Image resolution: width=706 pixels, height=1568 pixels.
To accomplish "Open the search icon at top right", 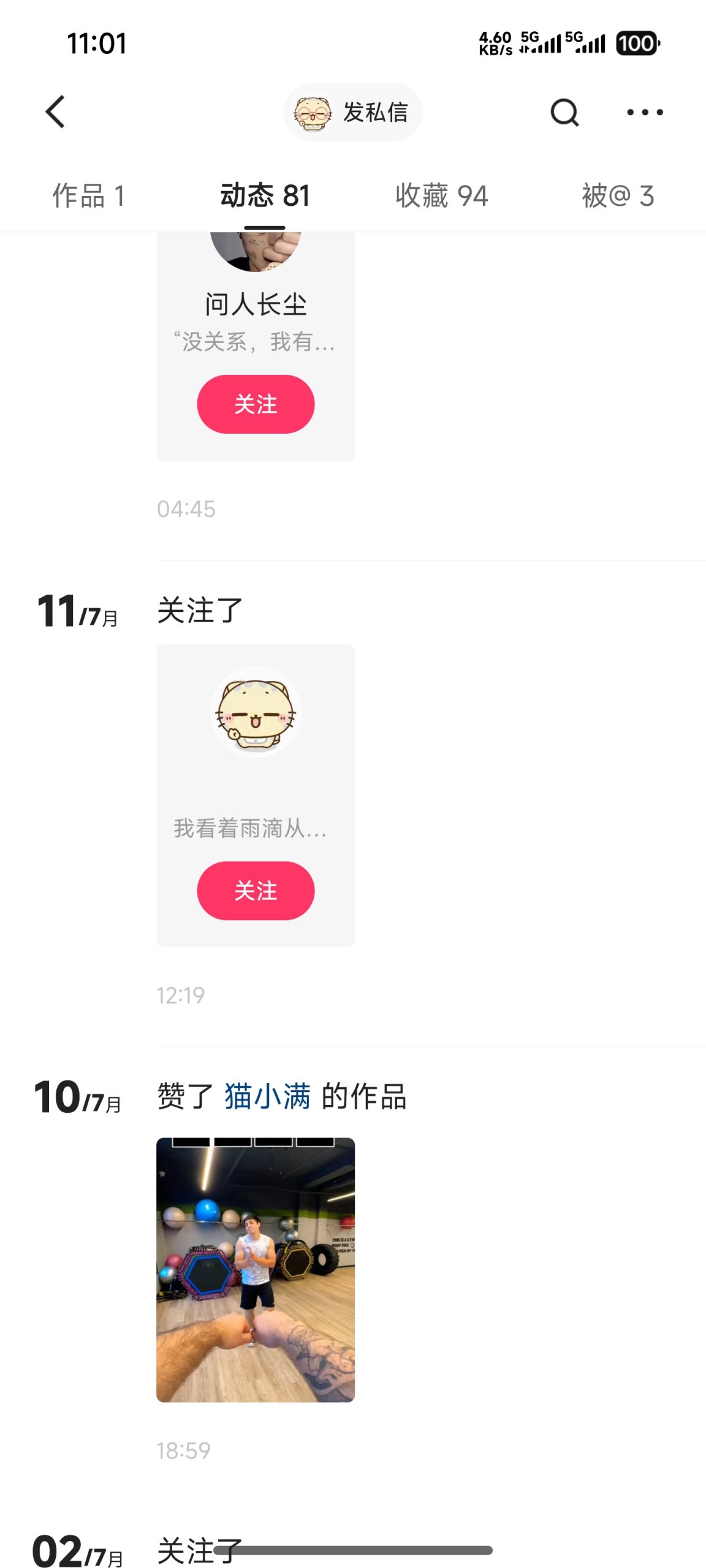I will click(564, 111).
